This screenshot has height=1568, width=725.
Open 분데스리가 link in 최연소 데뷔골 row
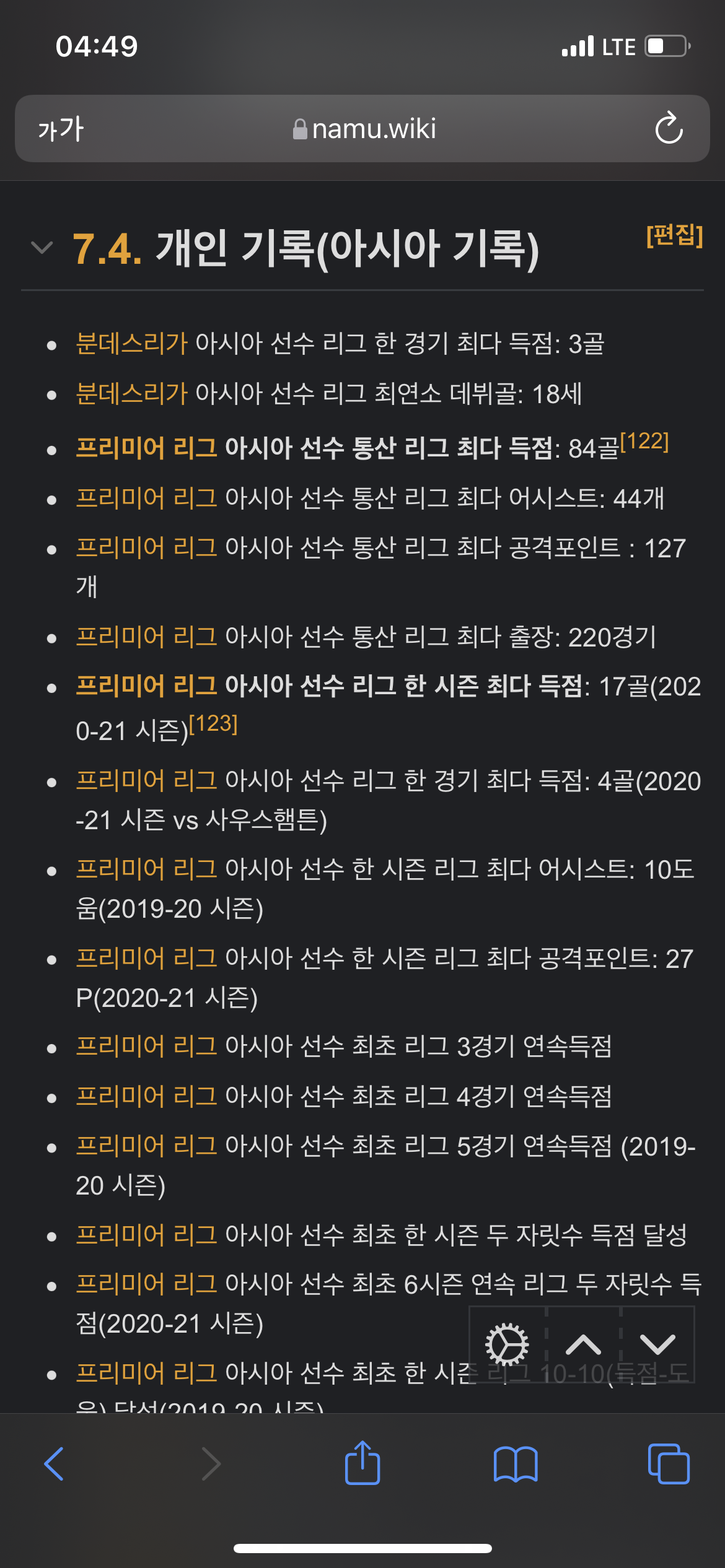pos(131,394)
